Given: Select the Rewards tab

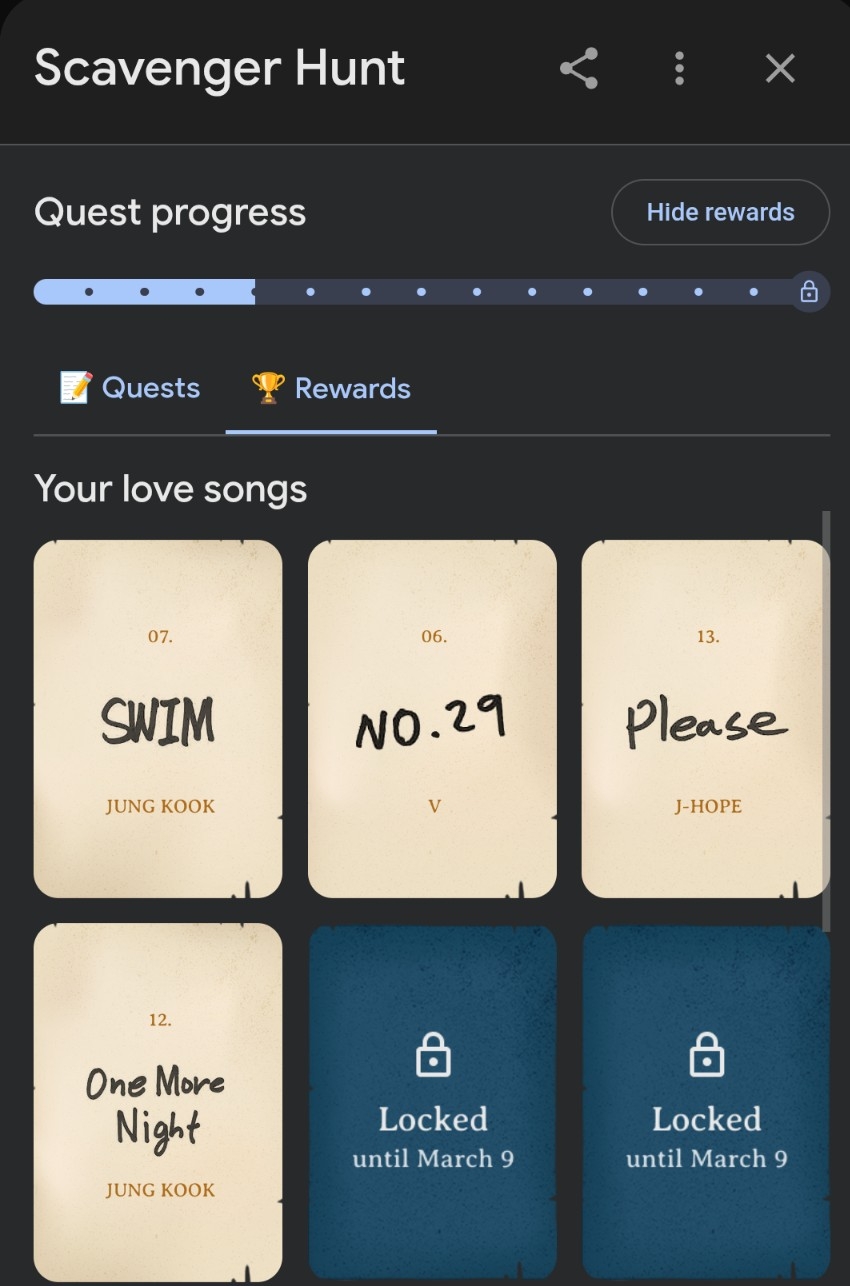Looking at the screenshot, I should (332, 388).
